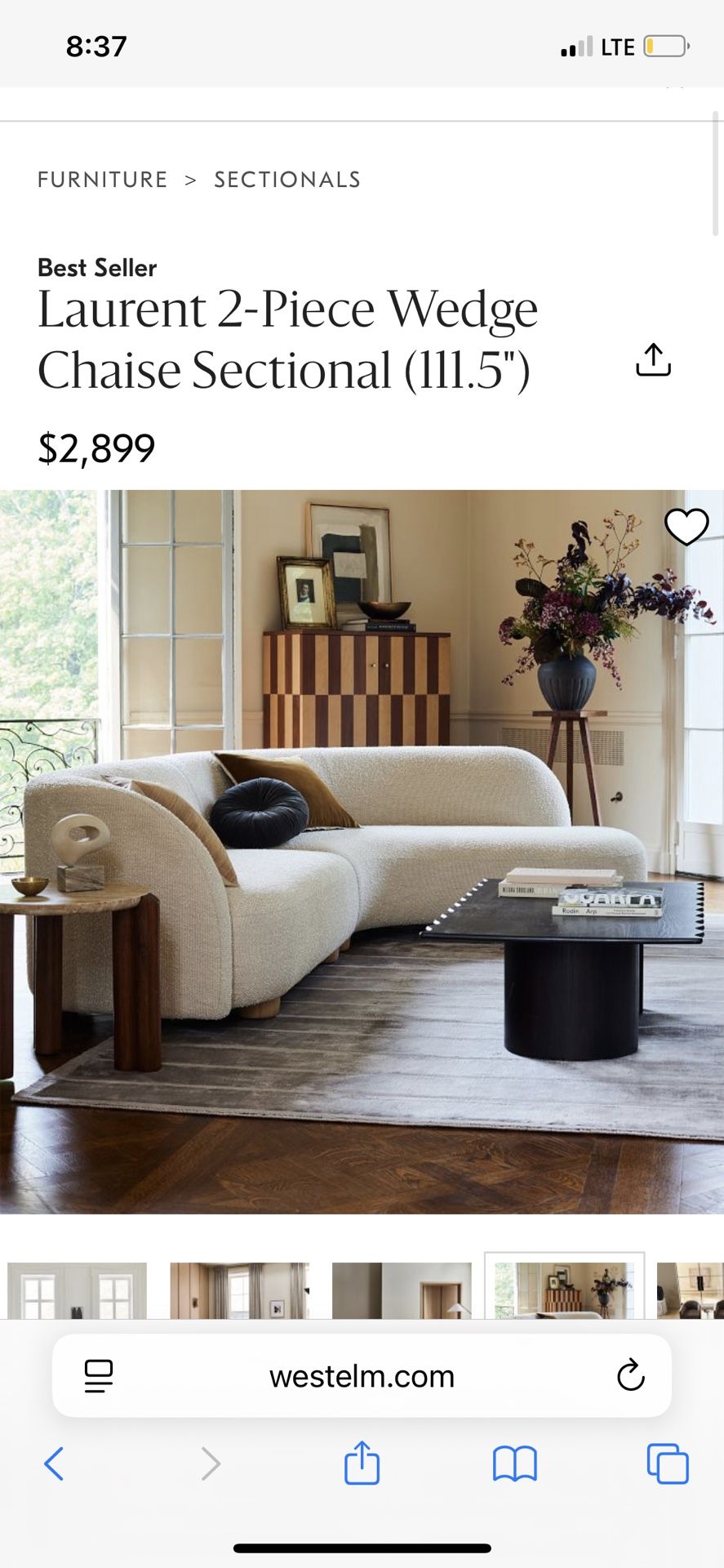724x1568 pixels.
Task: Tap the back navigation arrow
Action: tap(55, 1464)
